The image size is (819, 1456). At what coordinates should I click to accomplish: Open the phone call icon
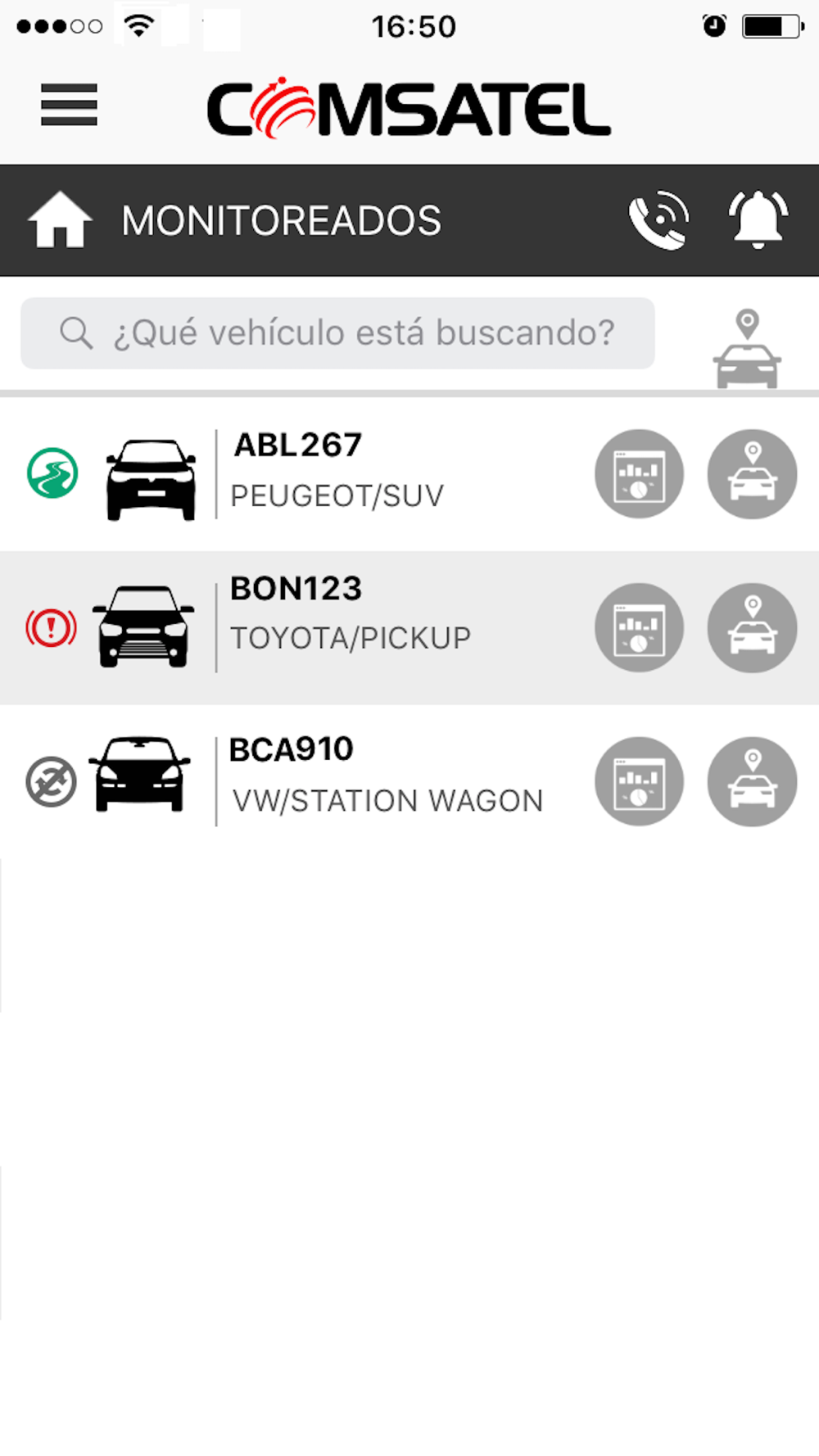(658, 219)
